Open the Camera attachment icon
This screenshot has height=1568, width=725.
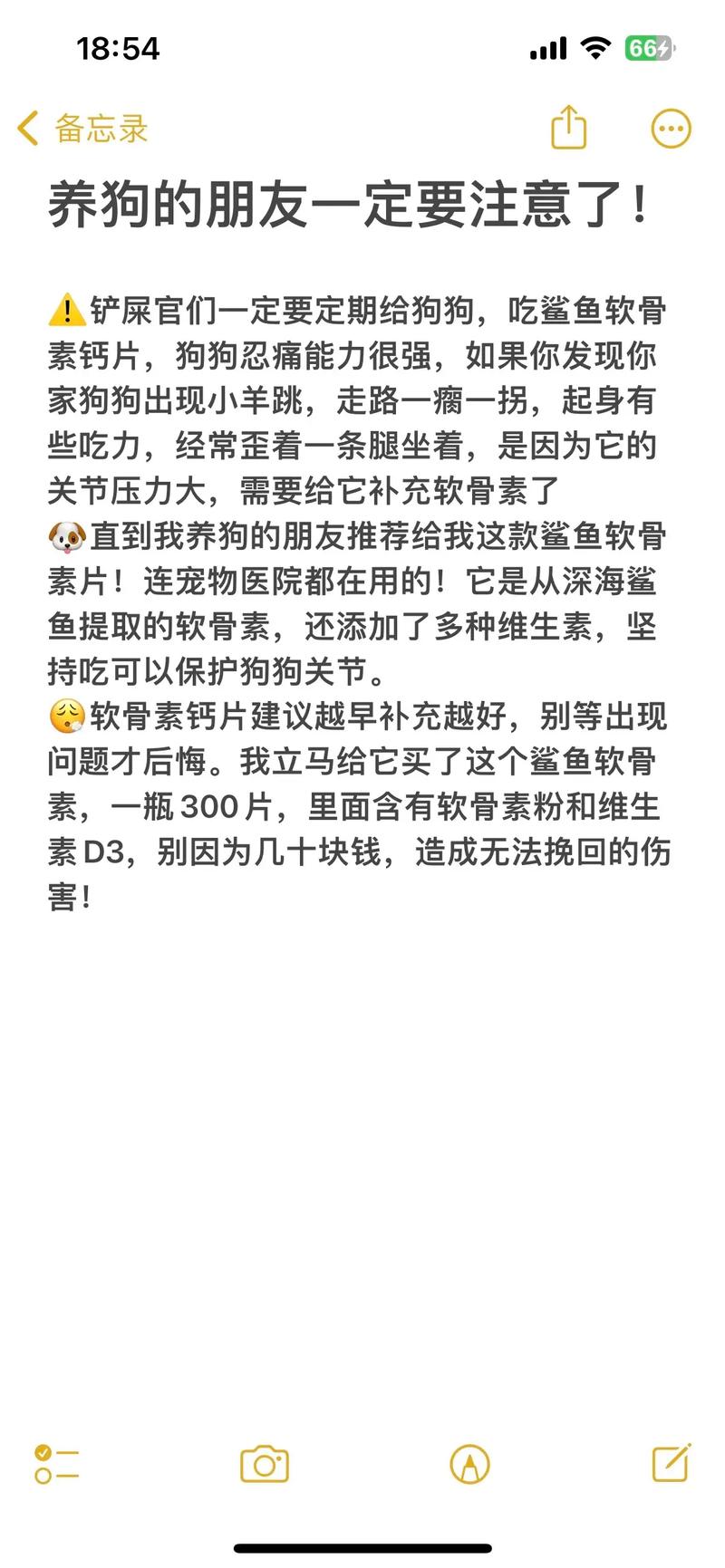(x=262, y=1462)
